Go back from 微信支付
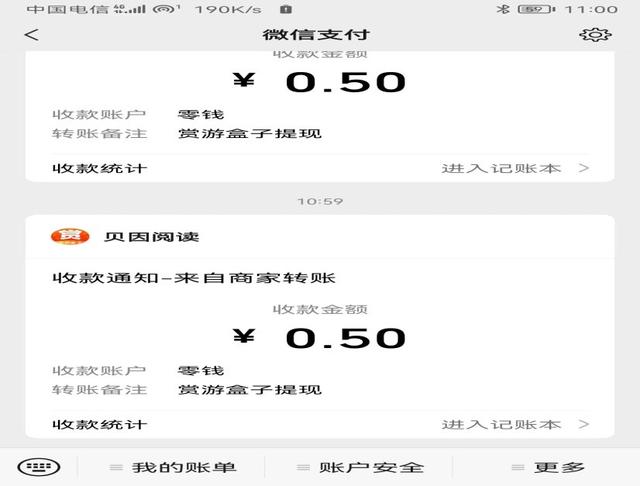This screenshot has width=640, height=486. [x=32, y=35]
